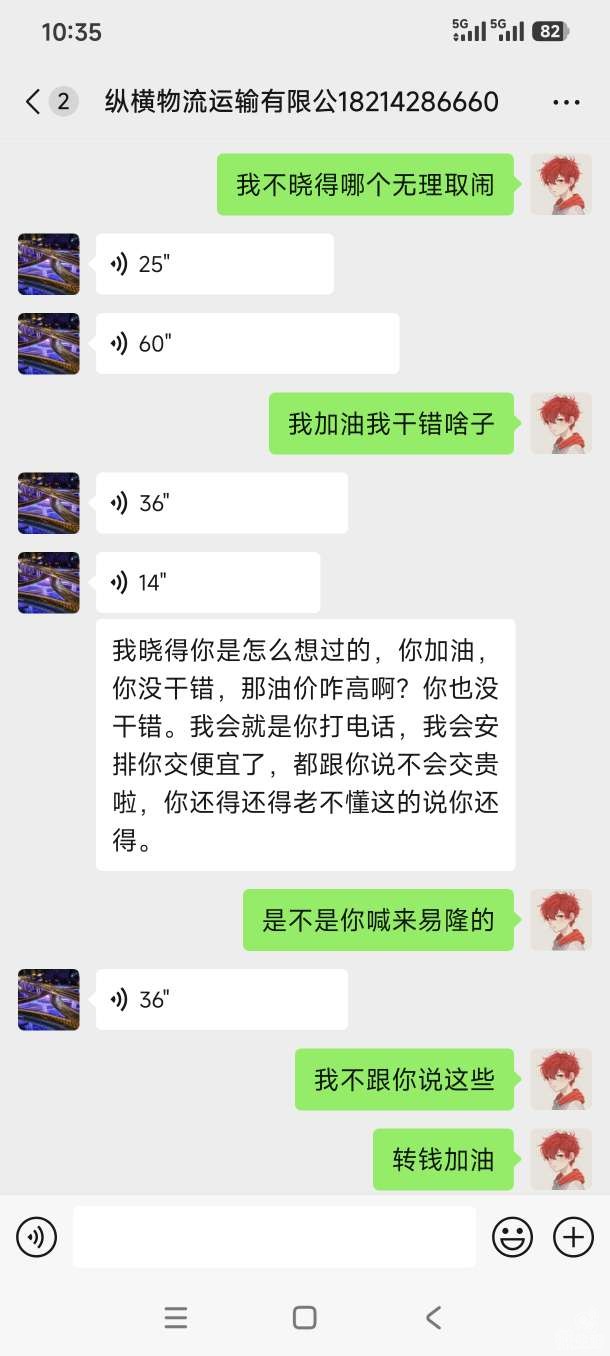Go back to the chat list
The height and width of the screenshot is (1356, 610).
[34, 101]
